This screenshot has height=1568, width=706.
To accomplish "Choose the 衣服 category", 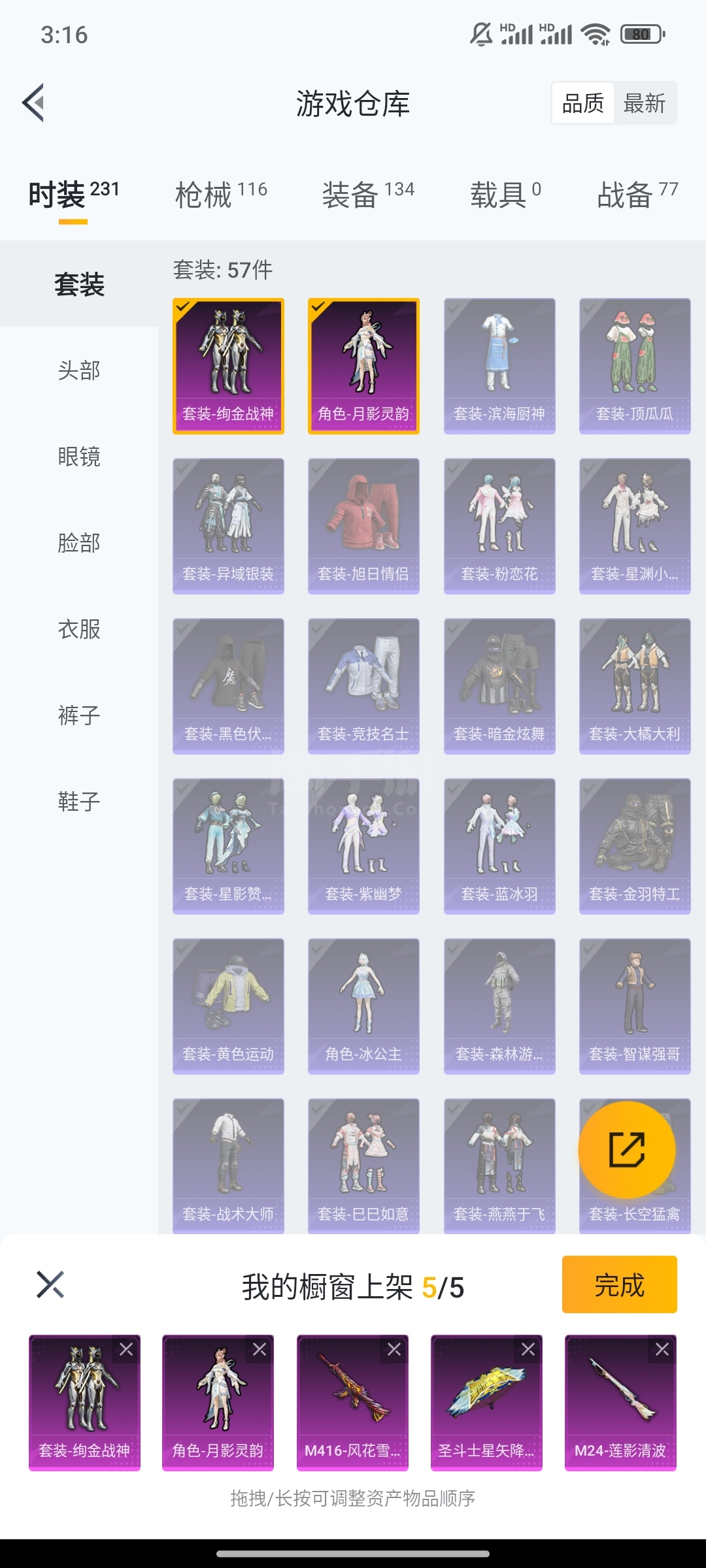I will coord(79,629).
